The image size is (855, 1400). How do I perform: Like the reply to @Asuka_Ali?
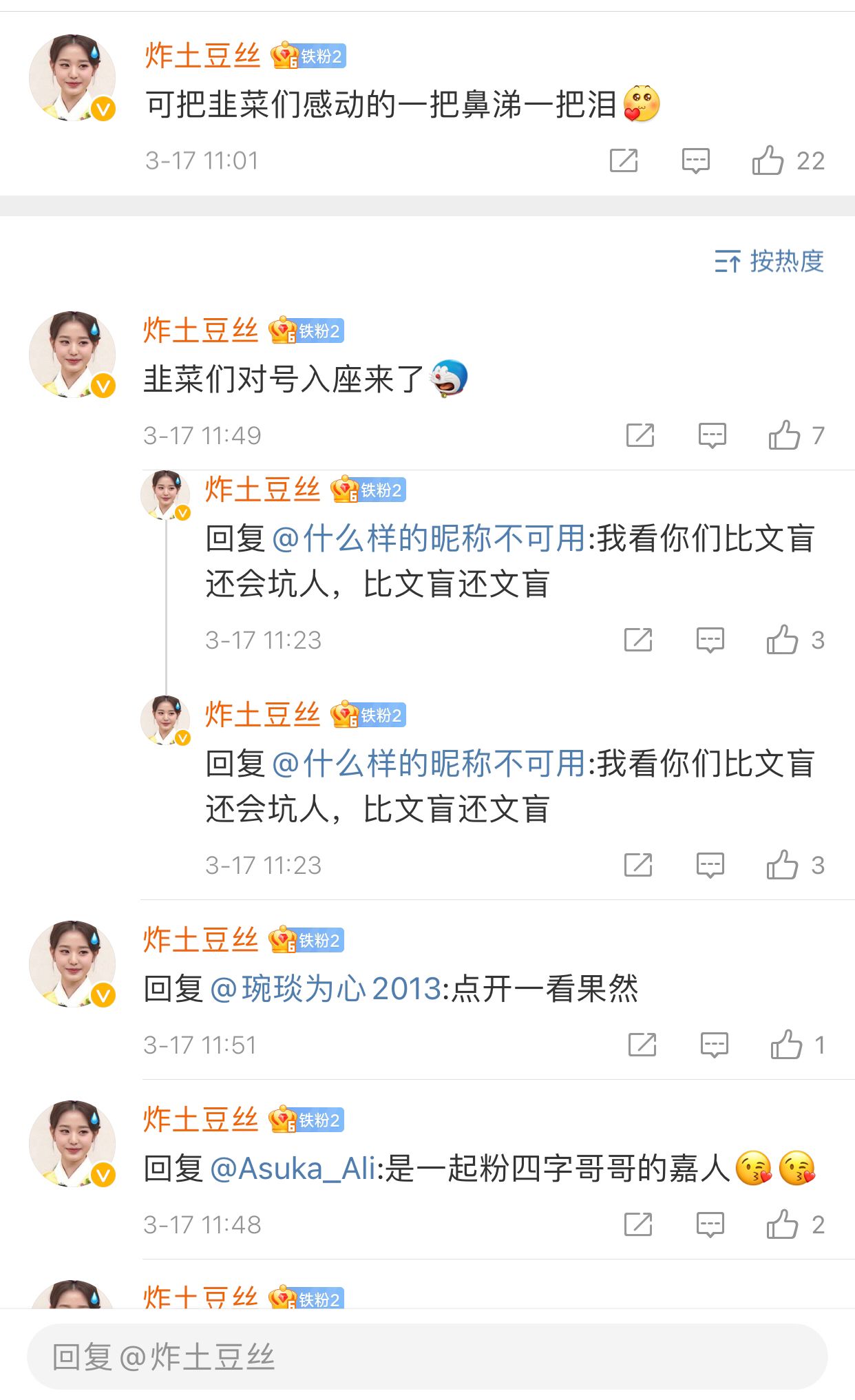[x=783, y=1225]
